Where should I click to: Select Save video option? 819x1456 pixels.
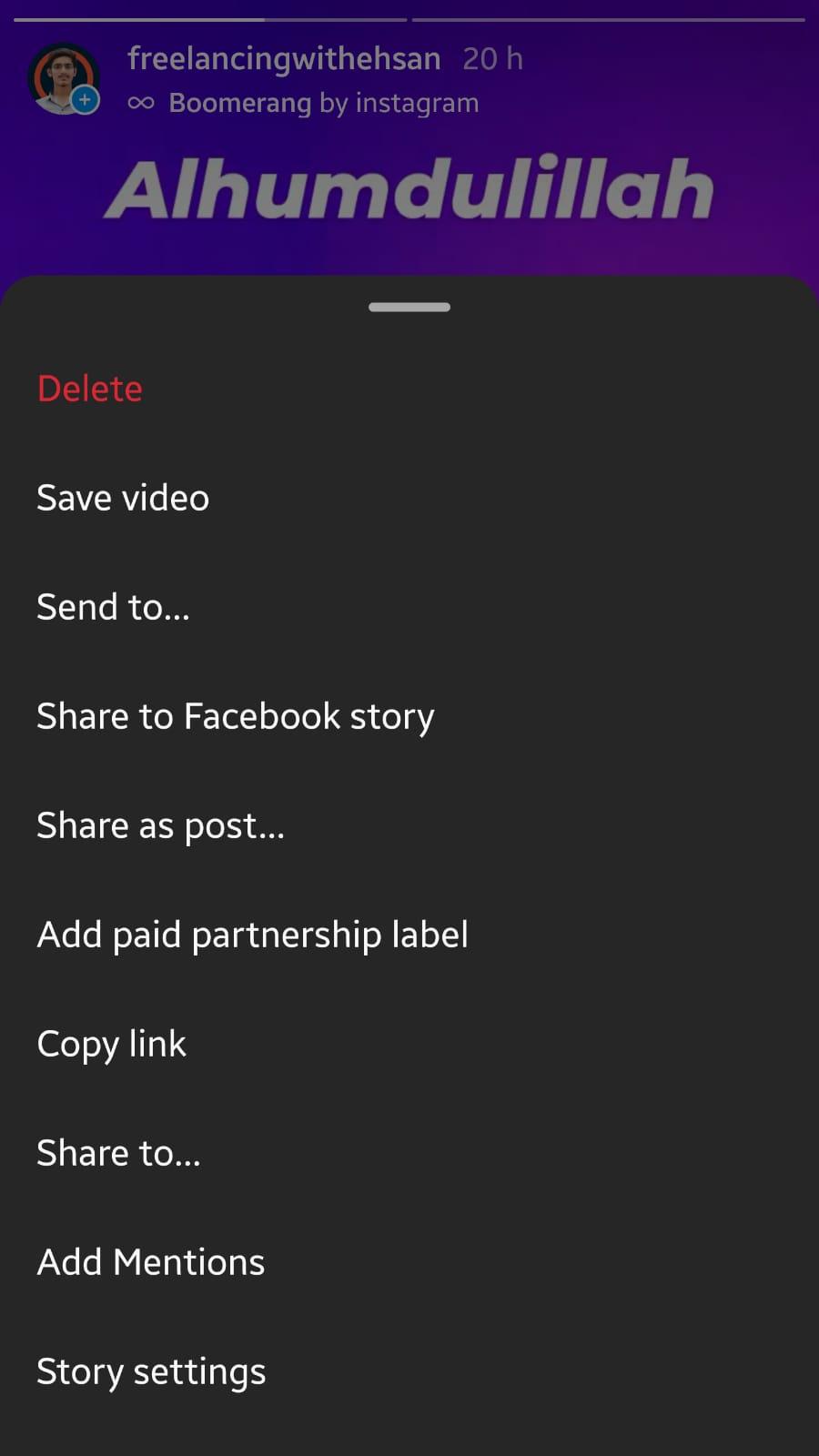[x=123, y=499]
